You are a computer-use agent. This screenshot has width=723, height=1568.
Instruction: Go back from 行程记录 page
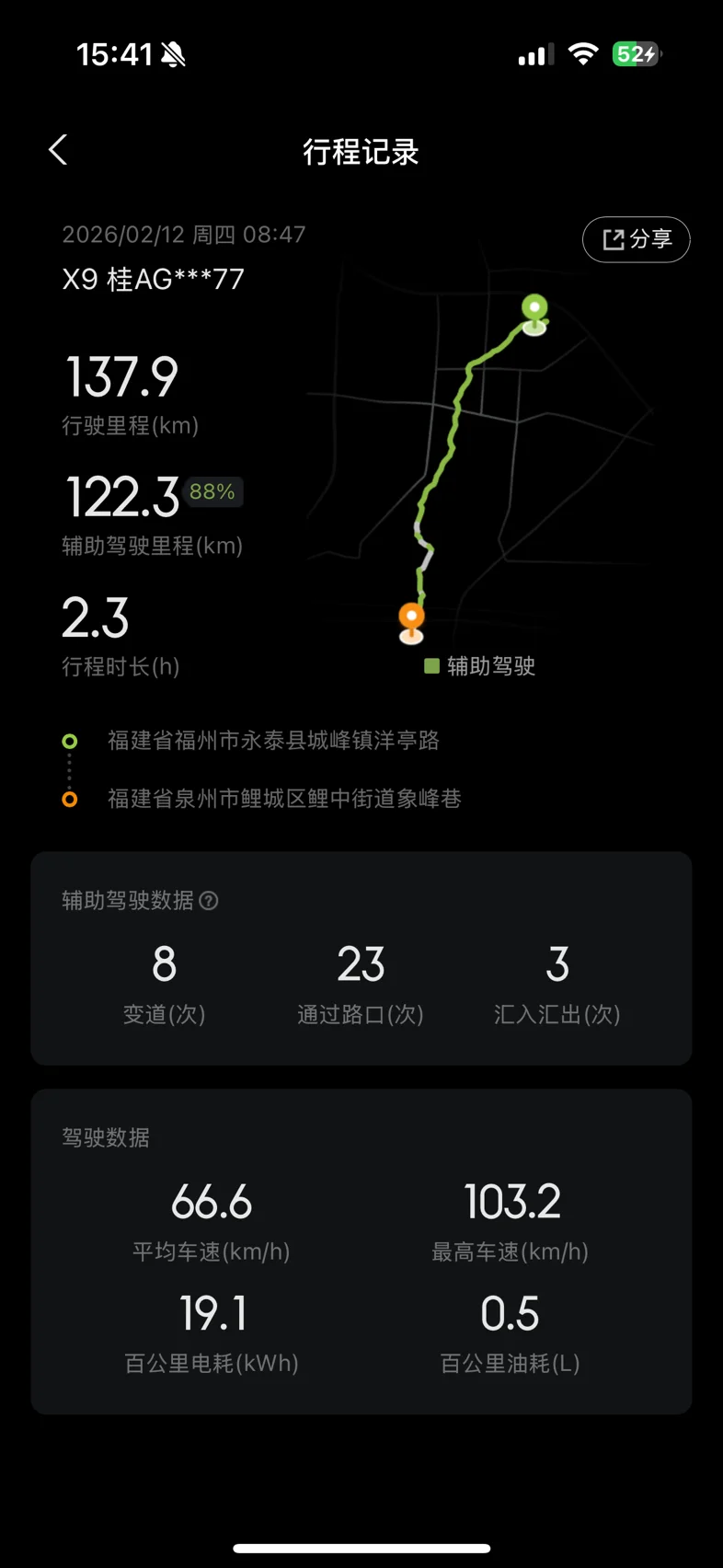click(x=58, y=150)
